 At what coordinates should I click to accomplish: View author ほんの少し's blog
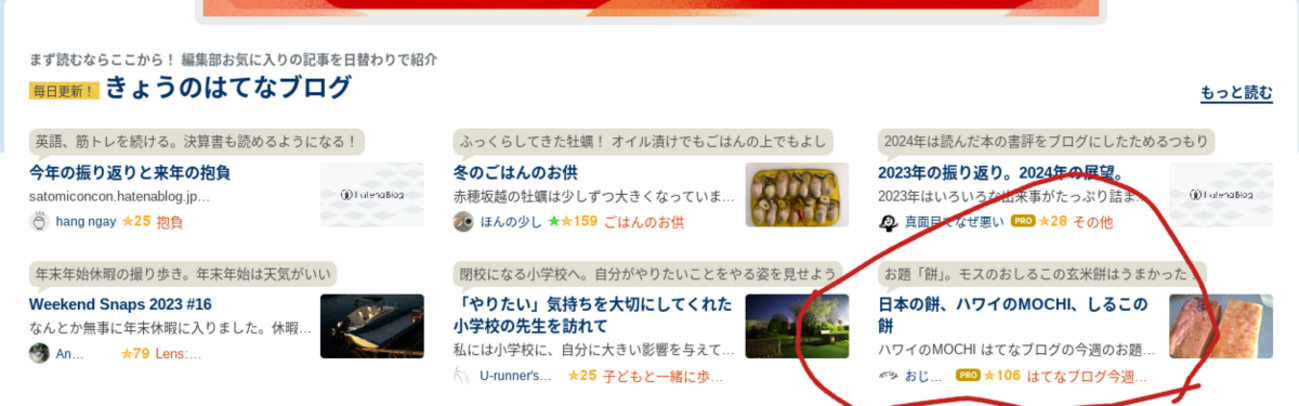[x=510, y=222]
